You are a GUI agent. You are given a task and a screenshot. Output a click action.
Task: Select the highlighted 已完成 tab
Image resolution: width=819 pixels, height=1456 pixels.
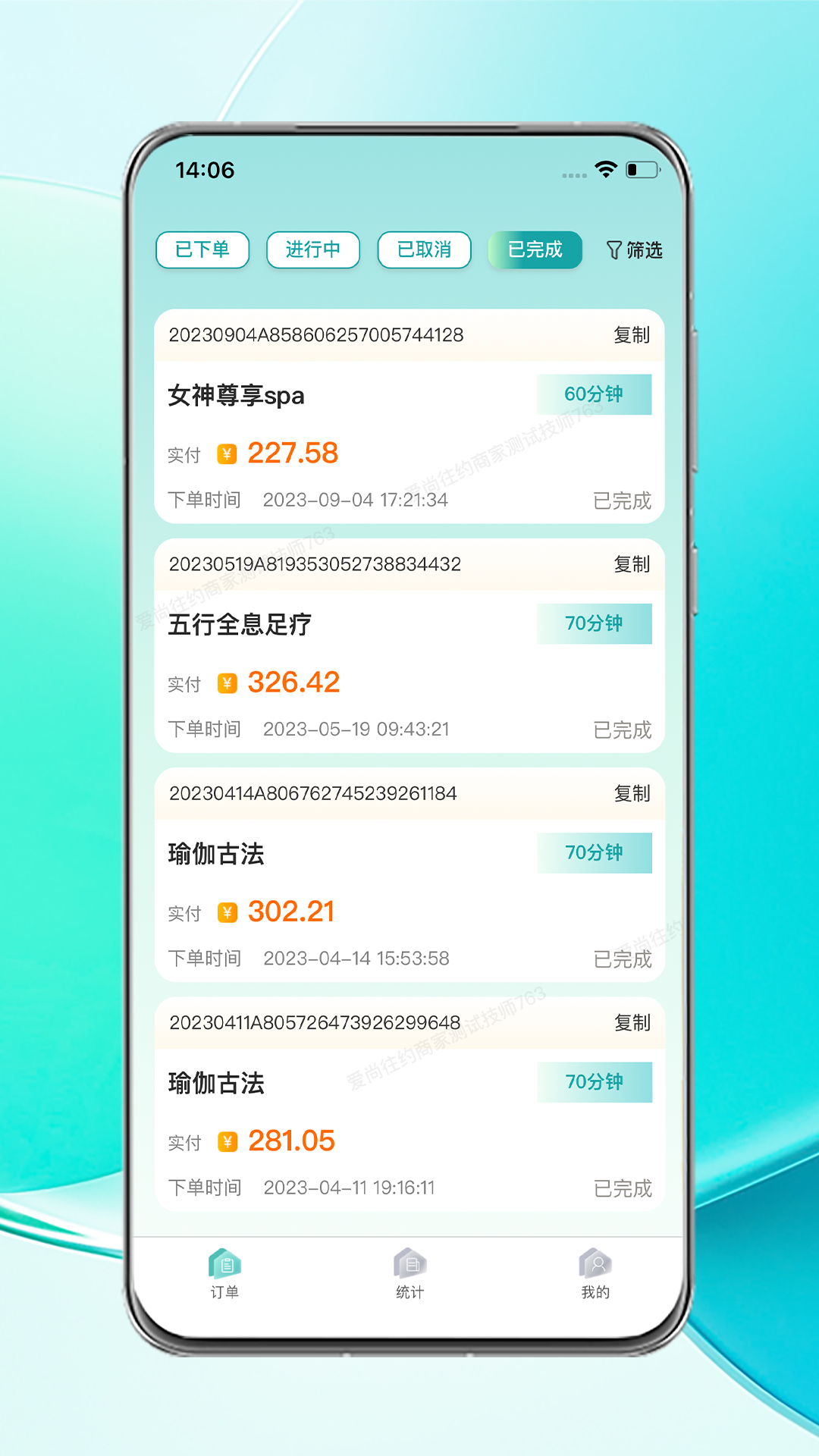pyautogui.click(x=535, y=249)
